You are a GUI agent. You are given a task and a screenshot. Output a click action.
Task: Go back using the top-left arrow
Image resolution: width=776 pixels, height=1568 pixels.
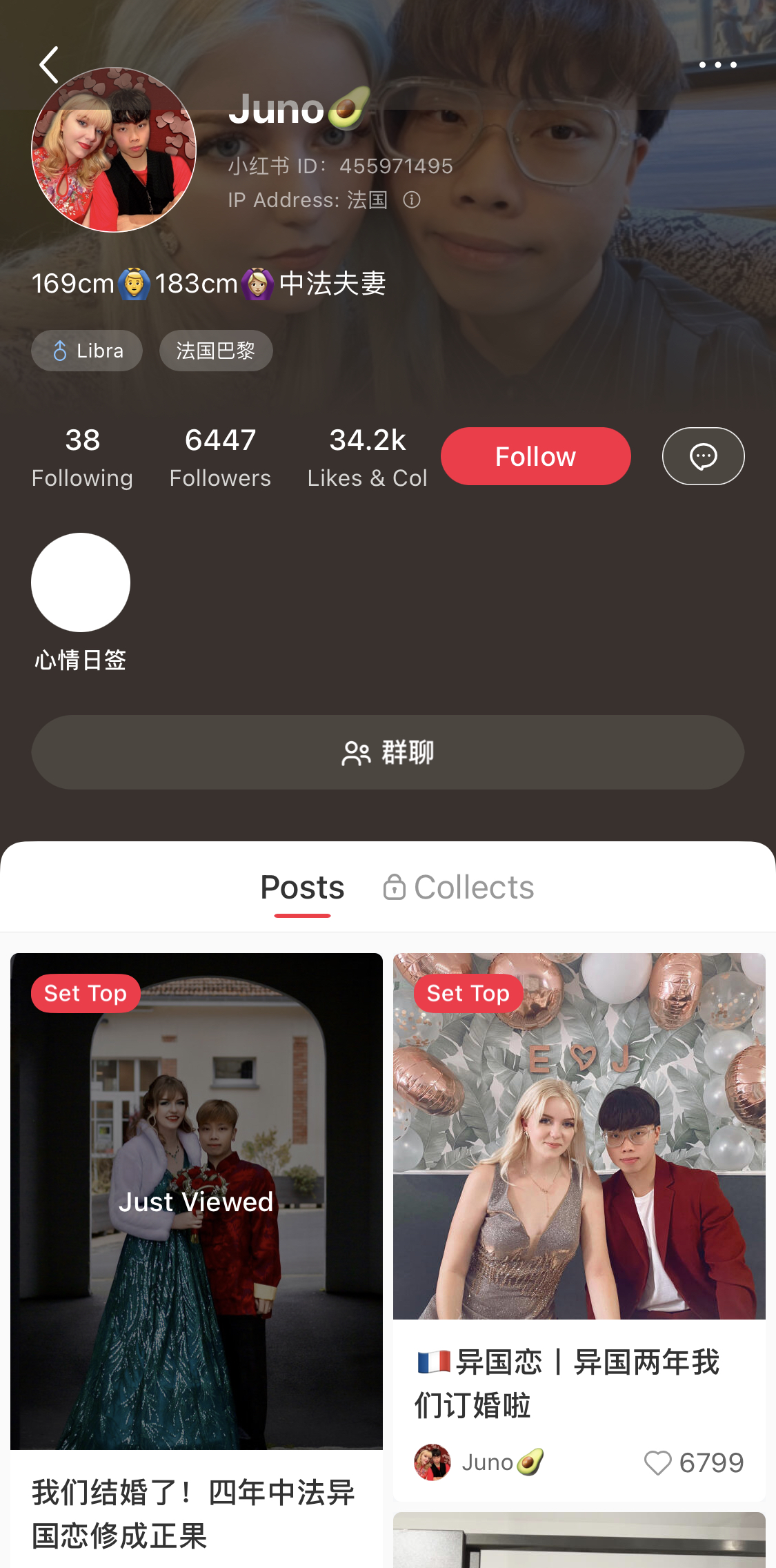48,65
